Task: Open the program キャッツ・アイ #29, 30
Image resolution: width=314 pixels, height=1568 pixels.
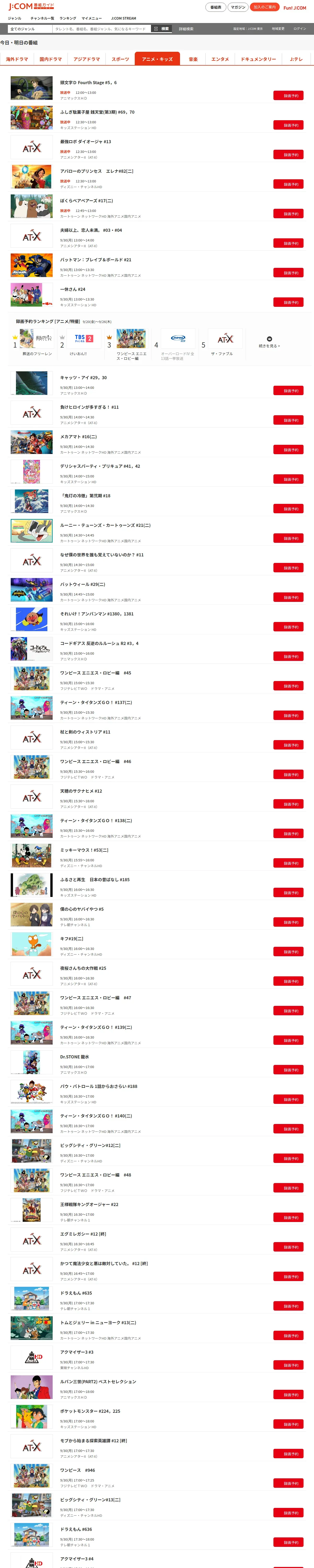Action: tap(83, 377)
